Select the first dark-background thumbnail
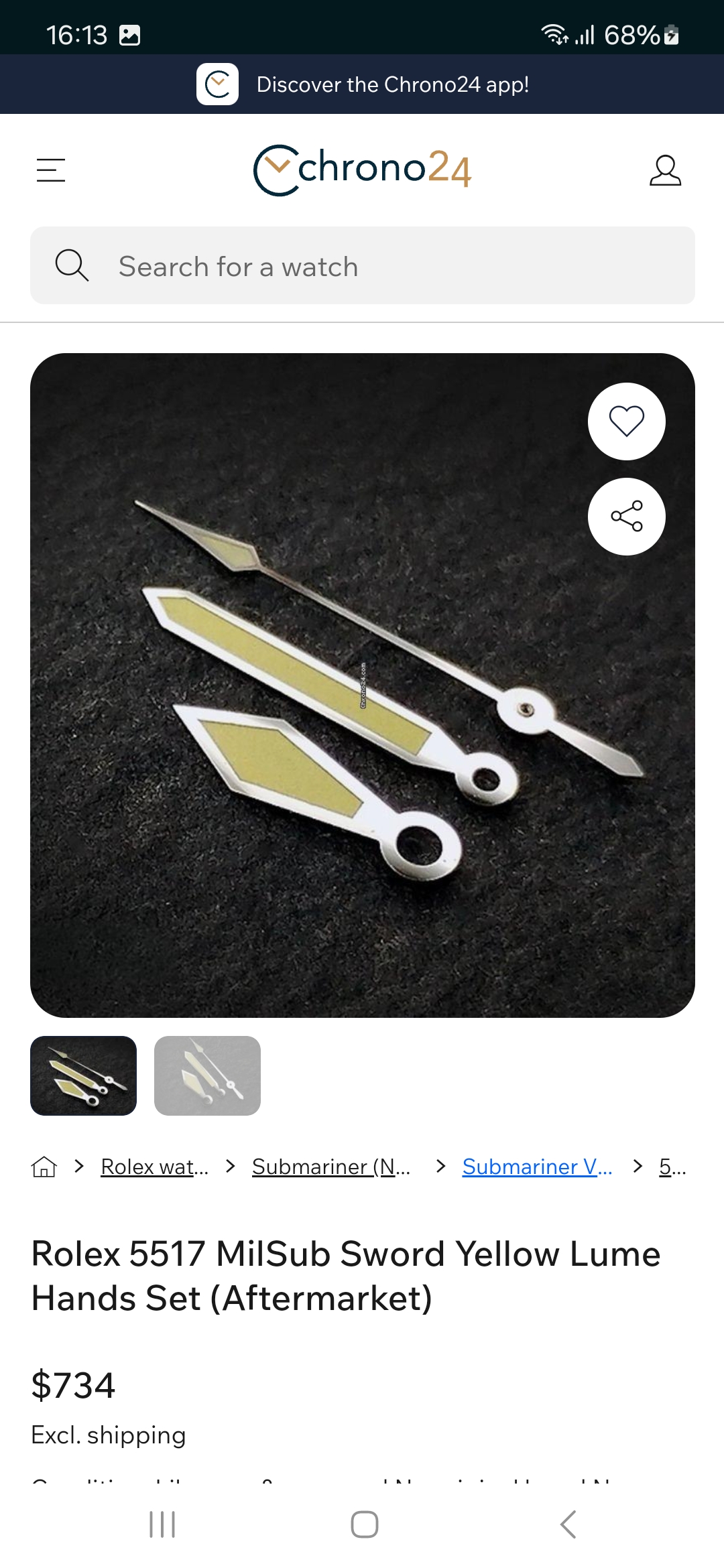Image resolution: width=724 pixels, height=1568 pixels. (83, 1075)
